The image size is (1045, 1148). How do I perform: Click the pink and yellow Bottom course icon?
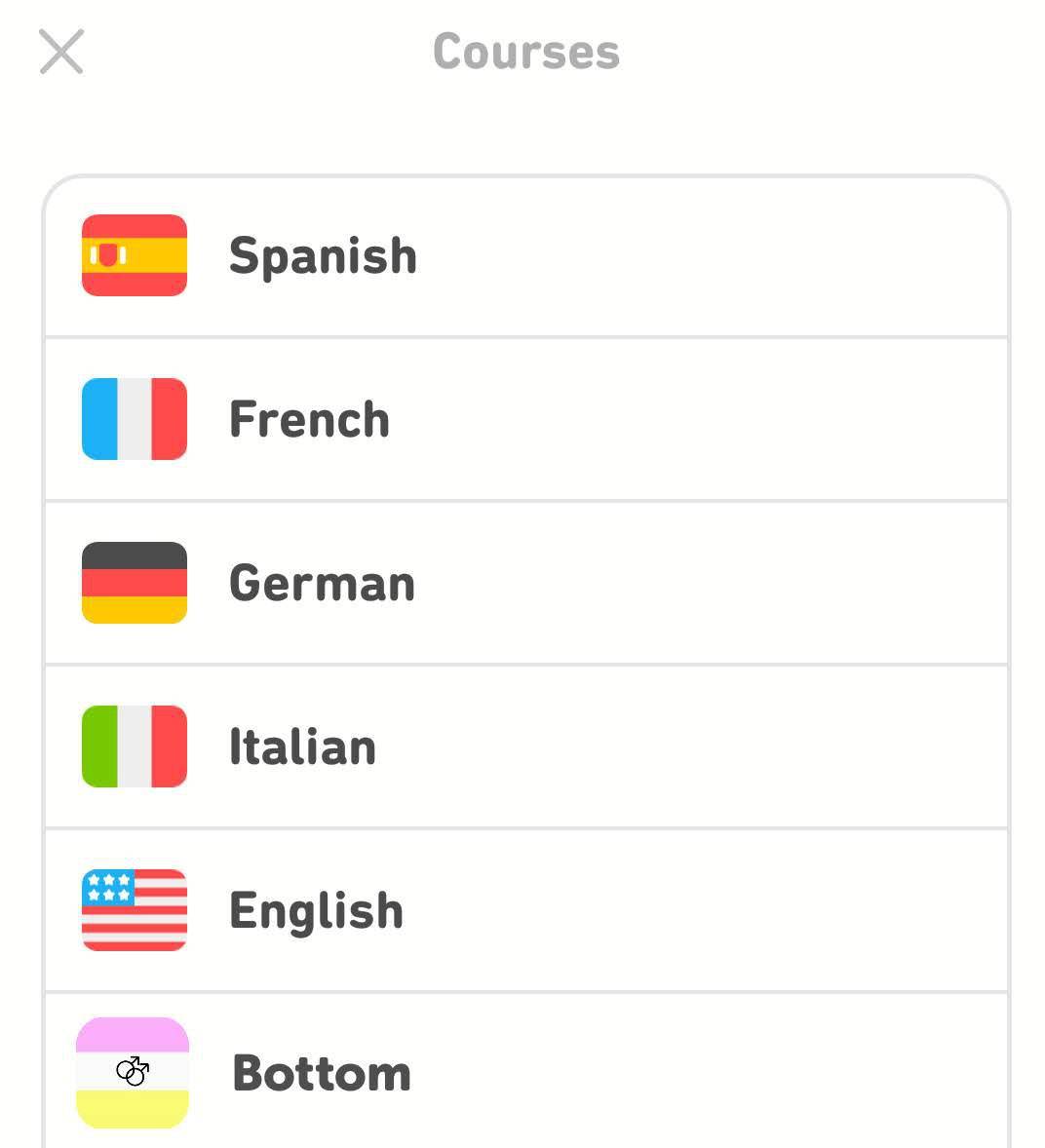(x=132, y=1072)
